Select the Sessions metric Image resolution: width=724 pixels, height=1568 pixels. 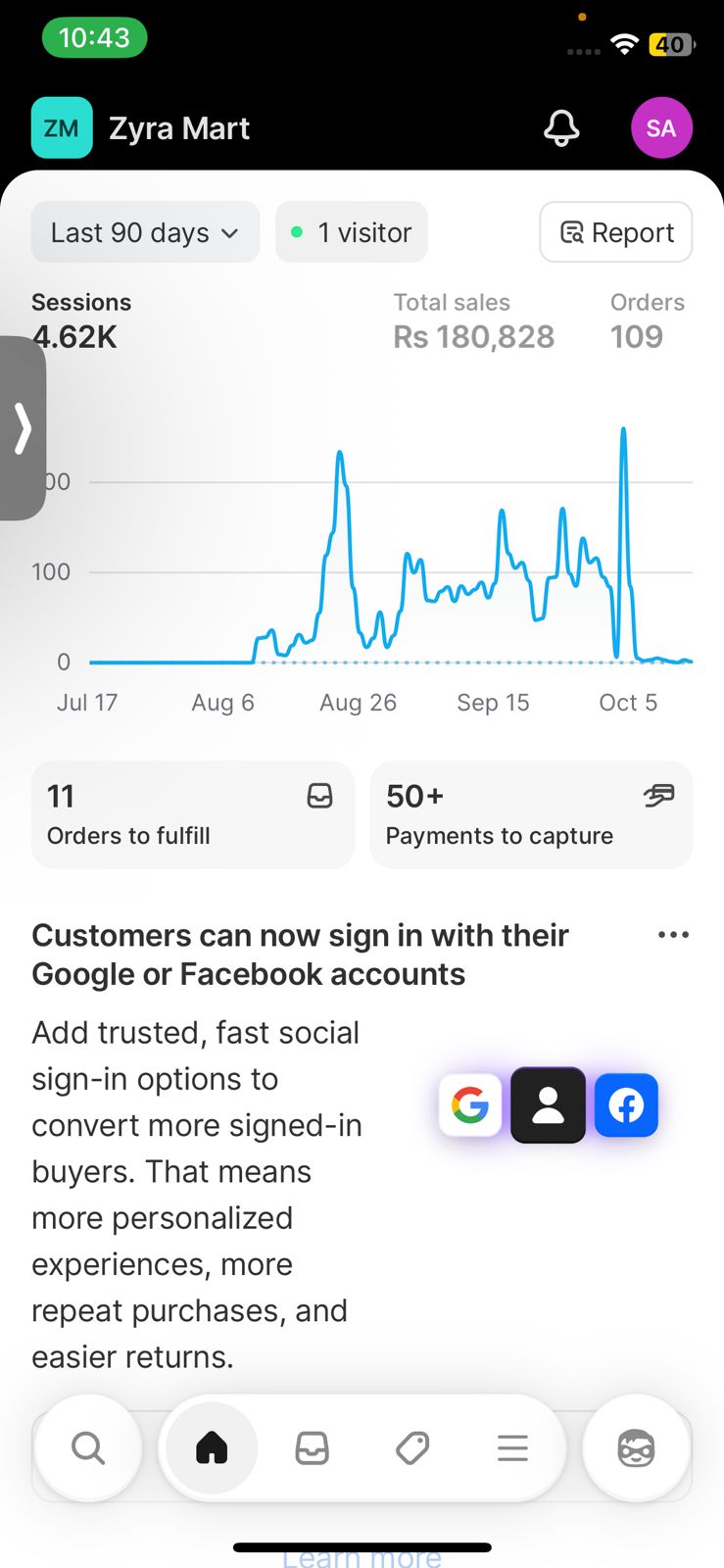81,321
